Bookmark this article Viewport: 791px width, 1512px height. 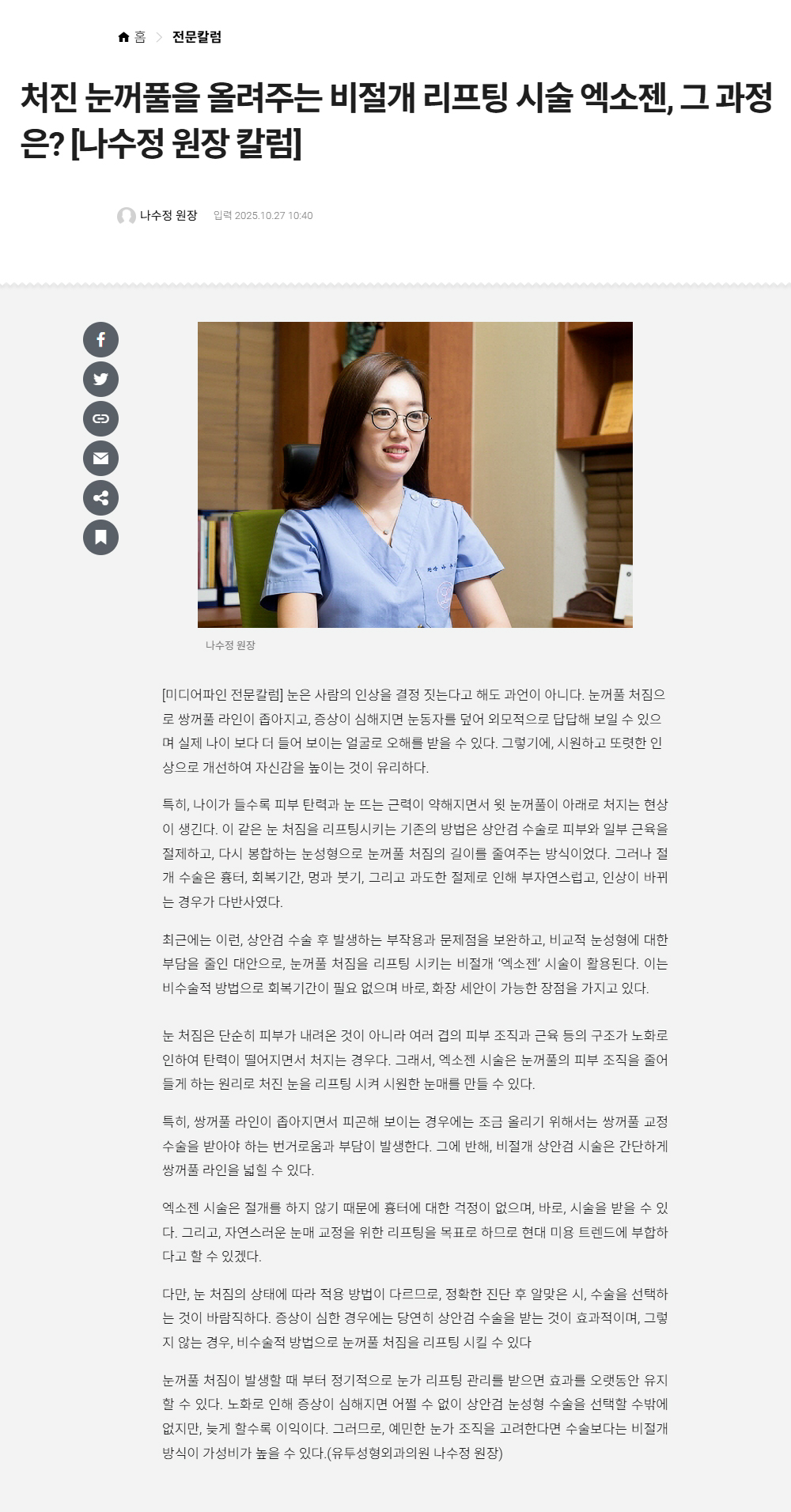pos(100,538)
